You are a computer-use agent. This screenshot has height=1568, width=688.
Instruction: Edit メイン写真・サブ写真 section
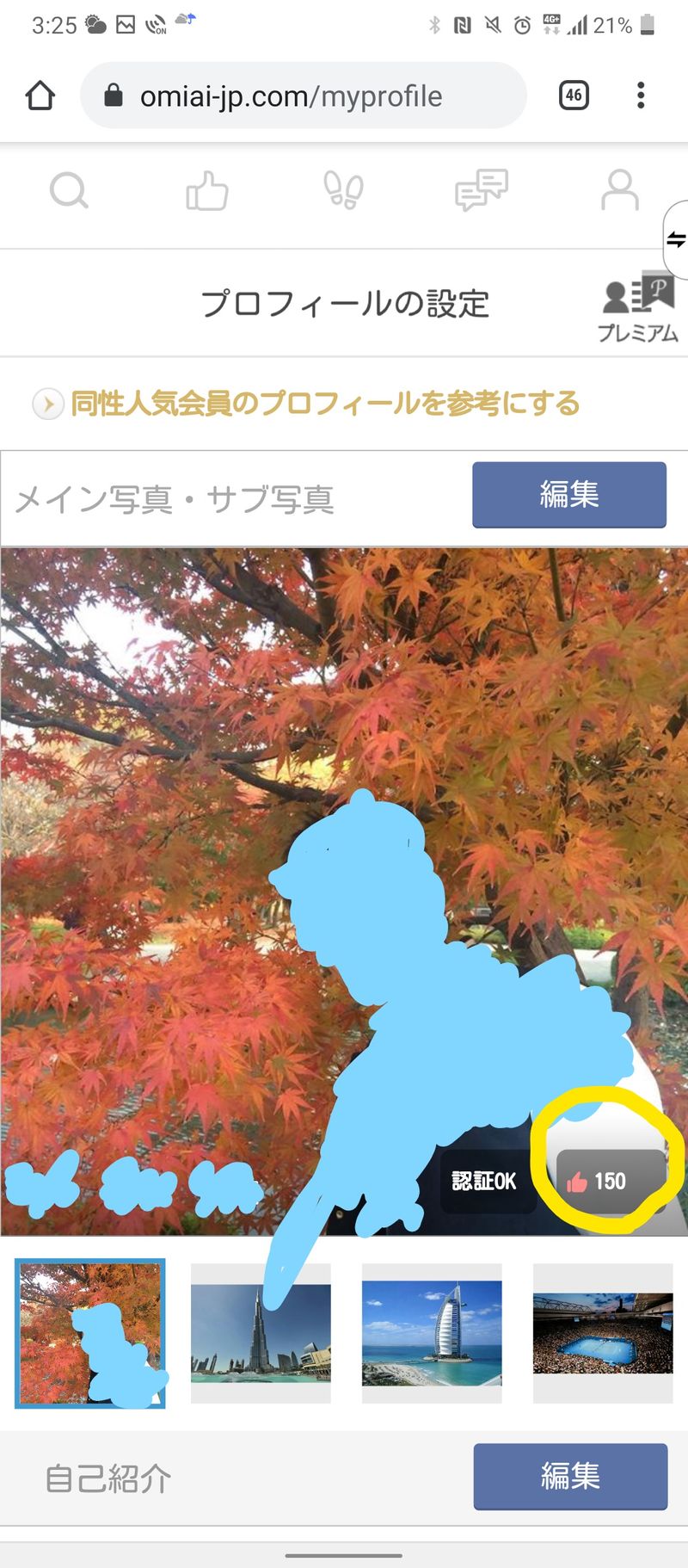click(x=568, y=495)
